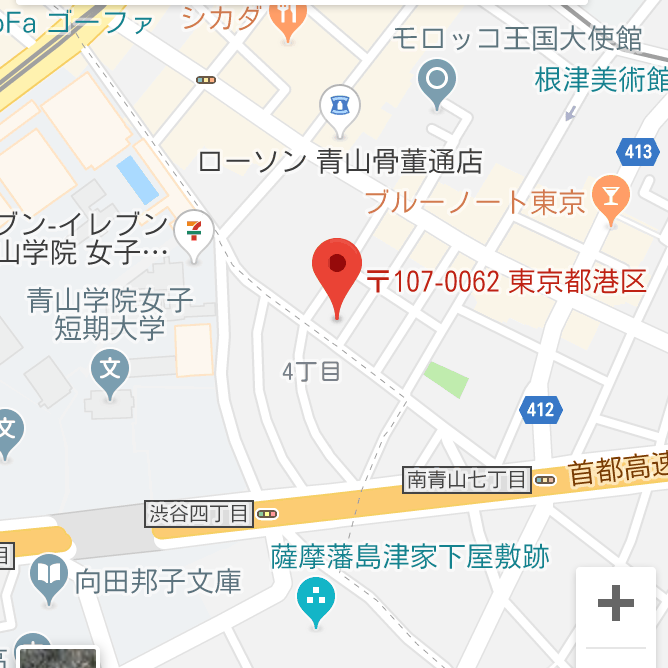Select the モロッコ王国大使館 place marker

[436, 81]
